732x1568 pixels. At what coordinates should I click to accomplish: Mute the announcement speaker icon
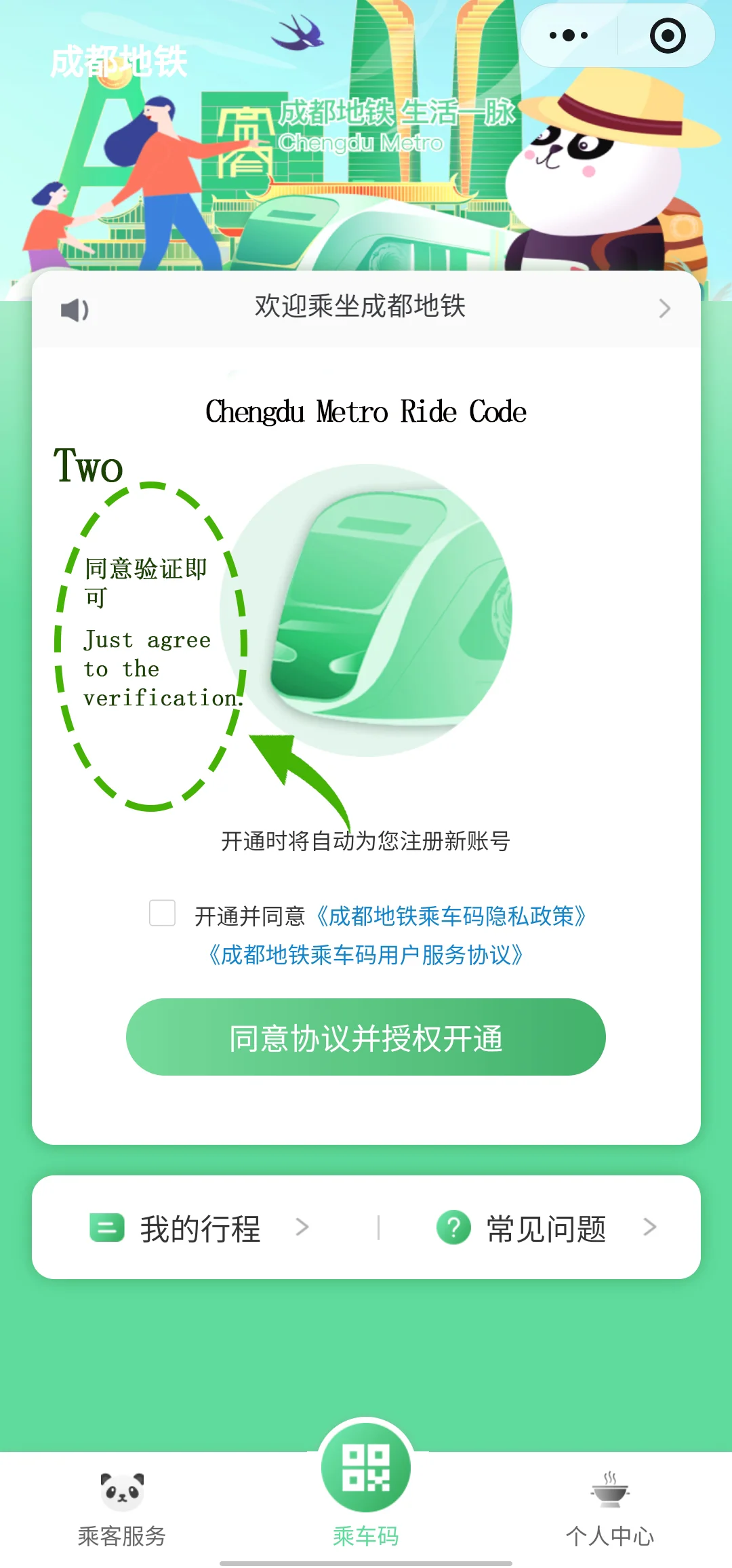(75, 309)
